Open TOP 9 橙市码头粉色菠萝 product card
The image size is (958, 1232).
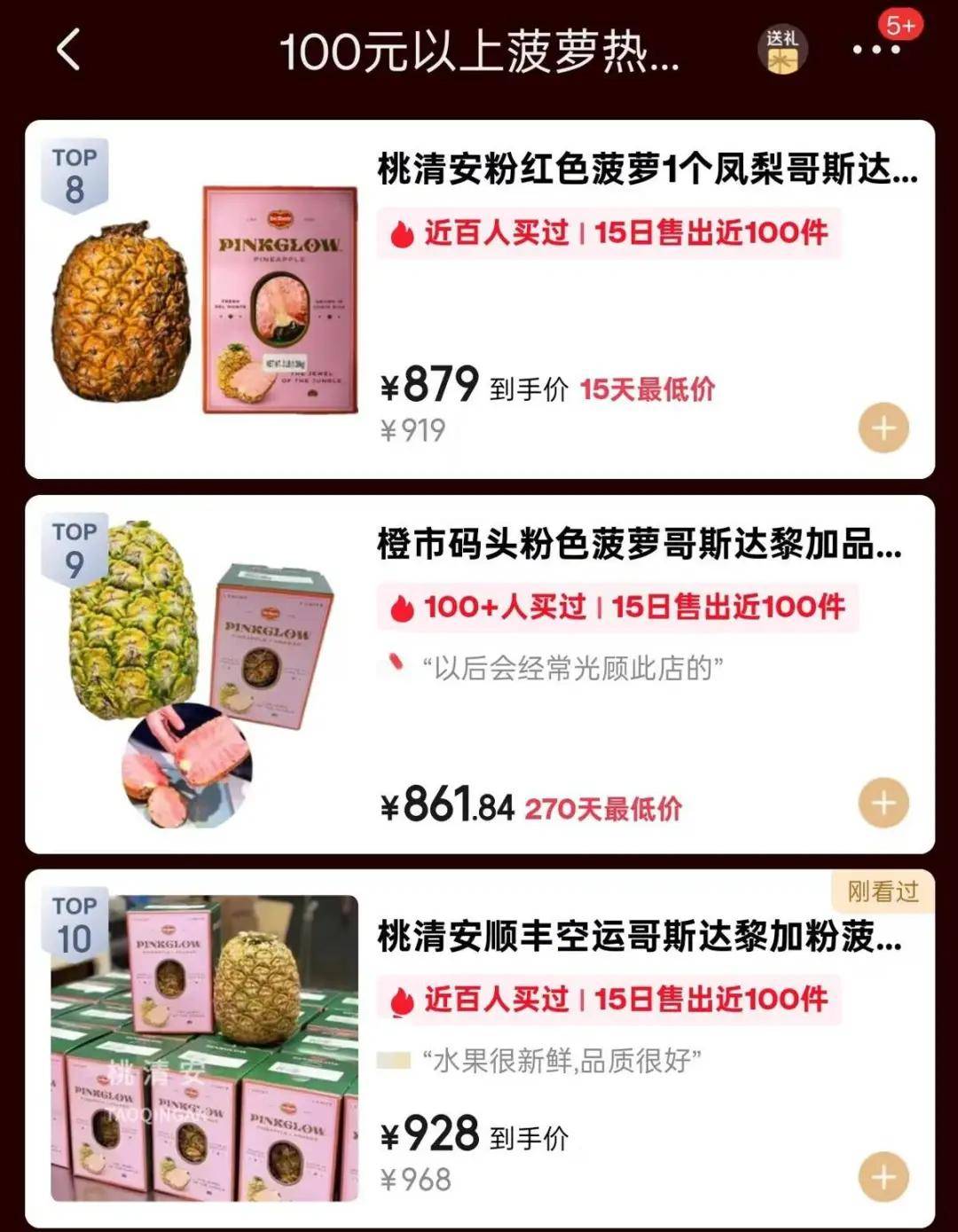(639, 545)
